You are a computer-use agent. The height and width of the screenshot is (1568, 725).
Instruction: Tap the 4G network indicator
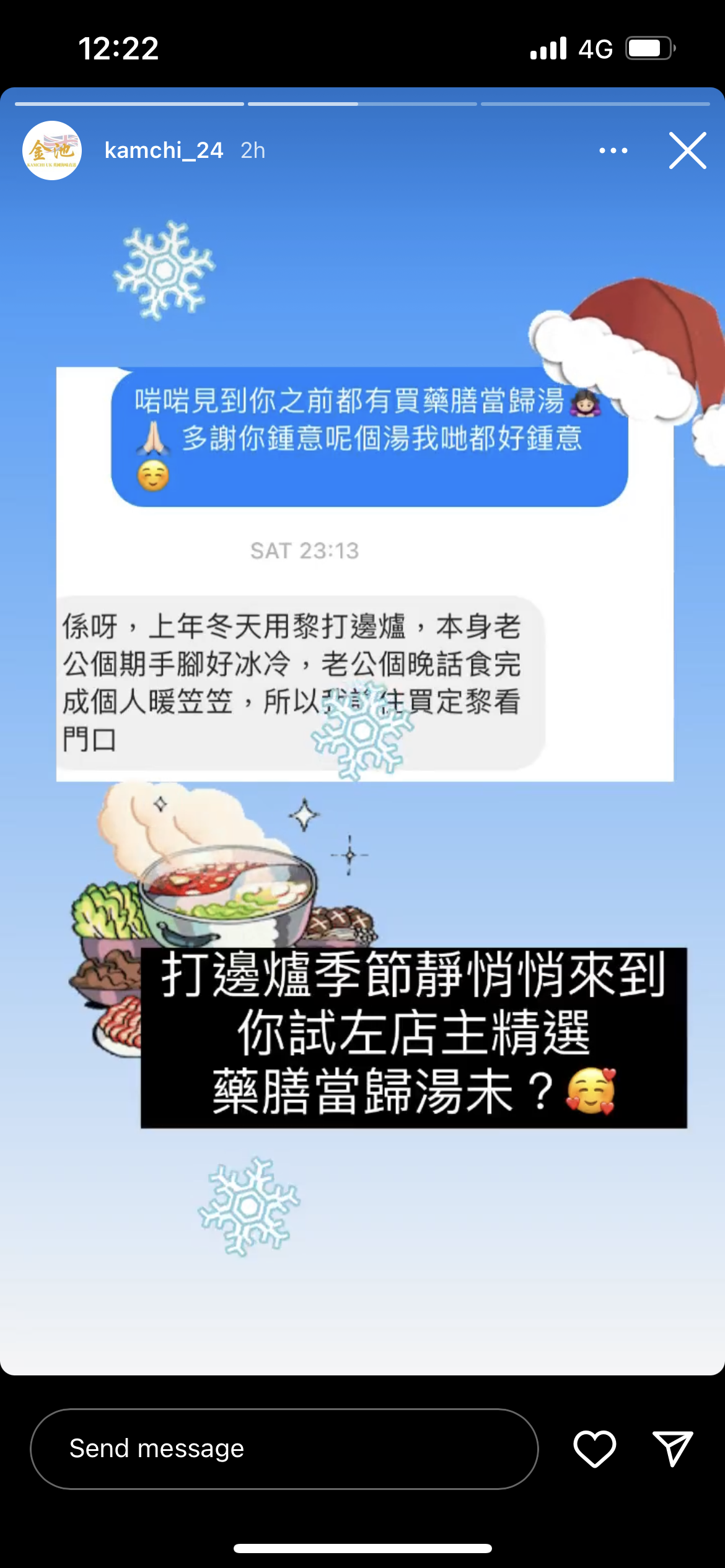(593, 48)
